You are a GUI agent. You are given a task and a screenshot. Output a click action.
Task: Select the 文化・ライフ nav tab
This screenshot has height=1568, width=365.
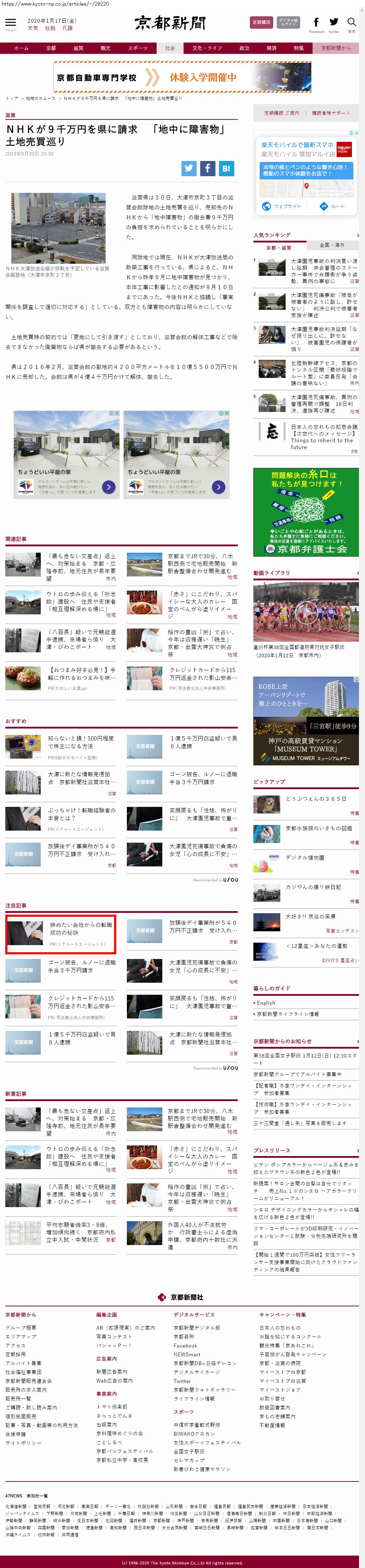pos(207,48)
